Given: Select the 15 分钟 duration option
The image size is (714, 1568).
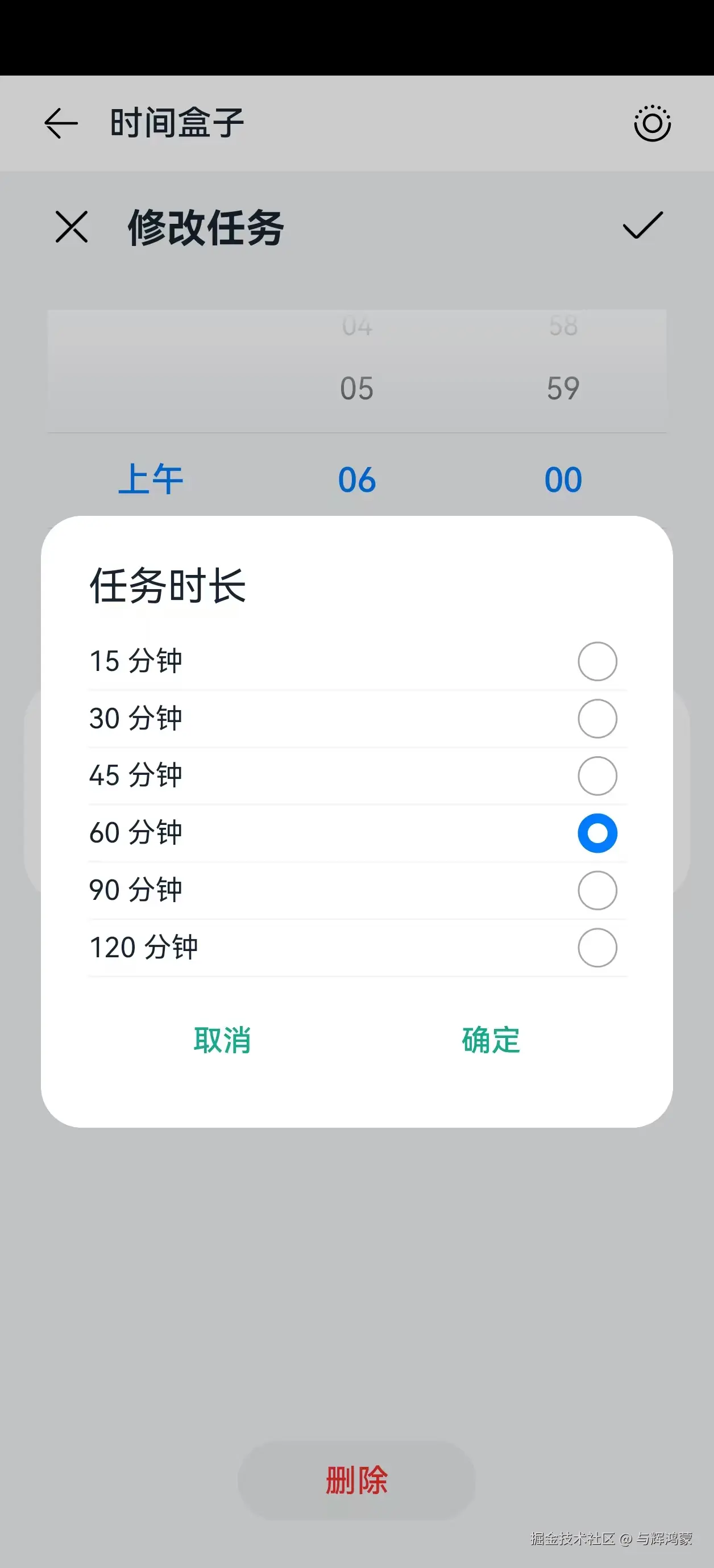Looking at the screenshot, I should pos(597,661).
